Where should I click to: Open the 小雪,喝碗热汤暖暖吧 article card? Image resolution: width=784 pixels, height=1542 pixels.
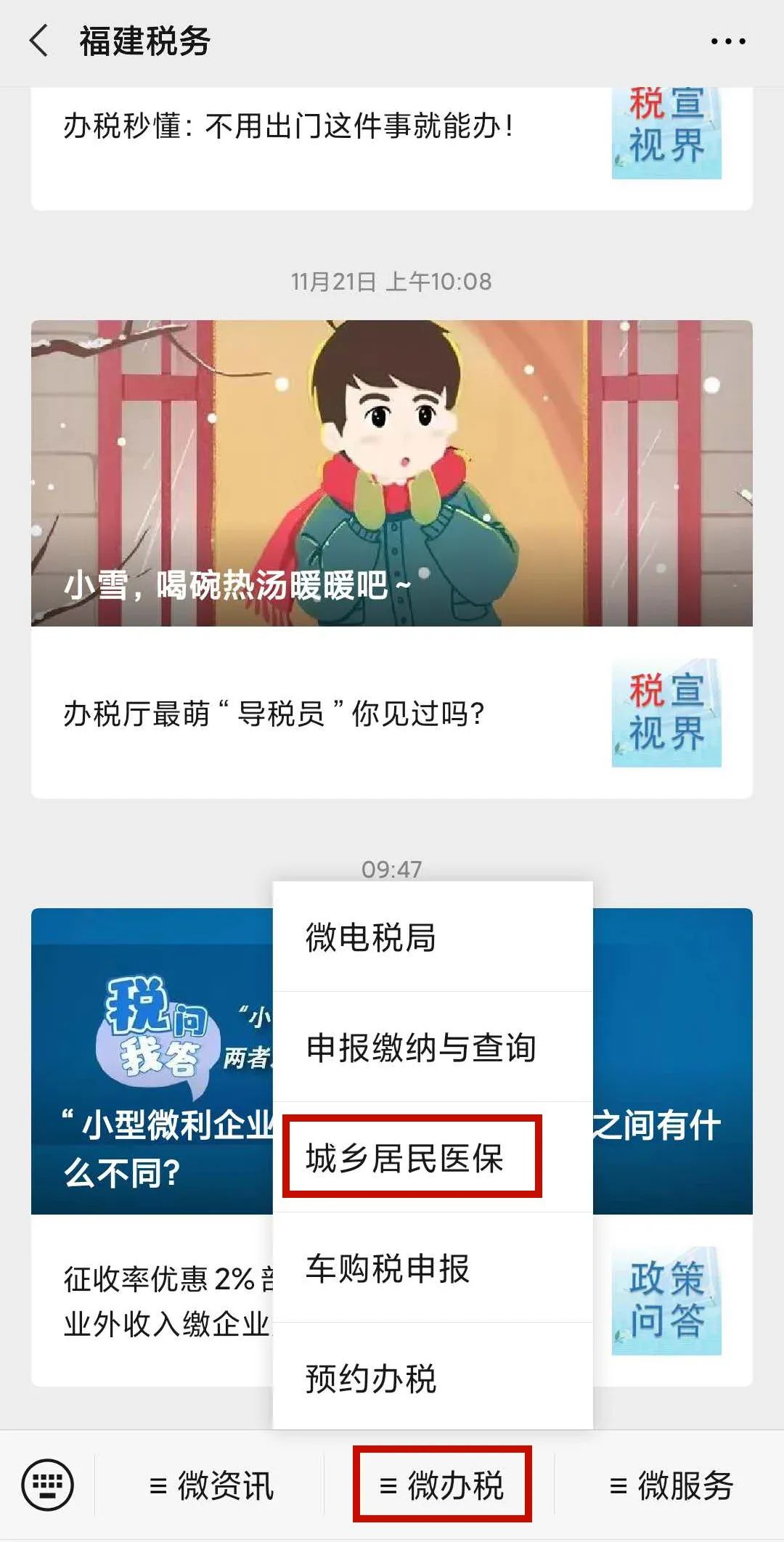pos(392,472)
